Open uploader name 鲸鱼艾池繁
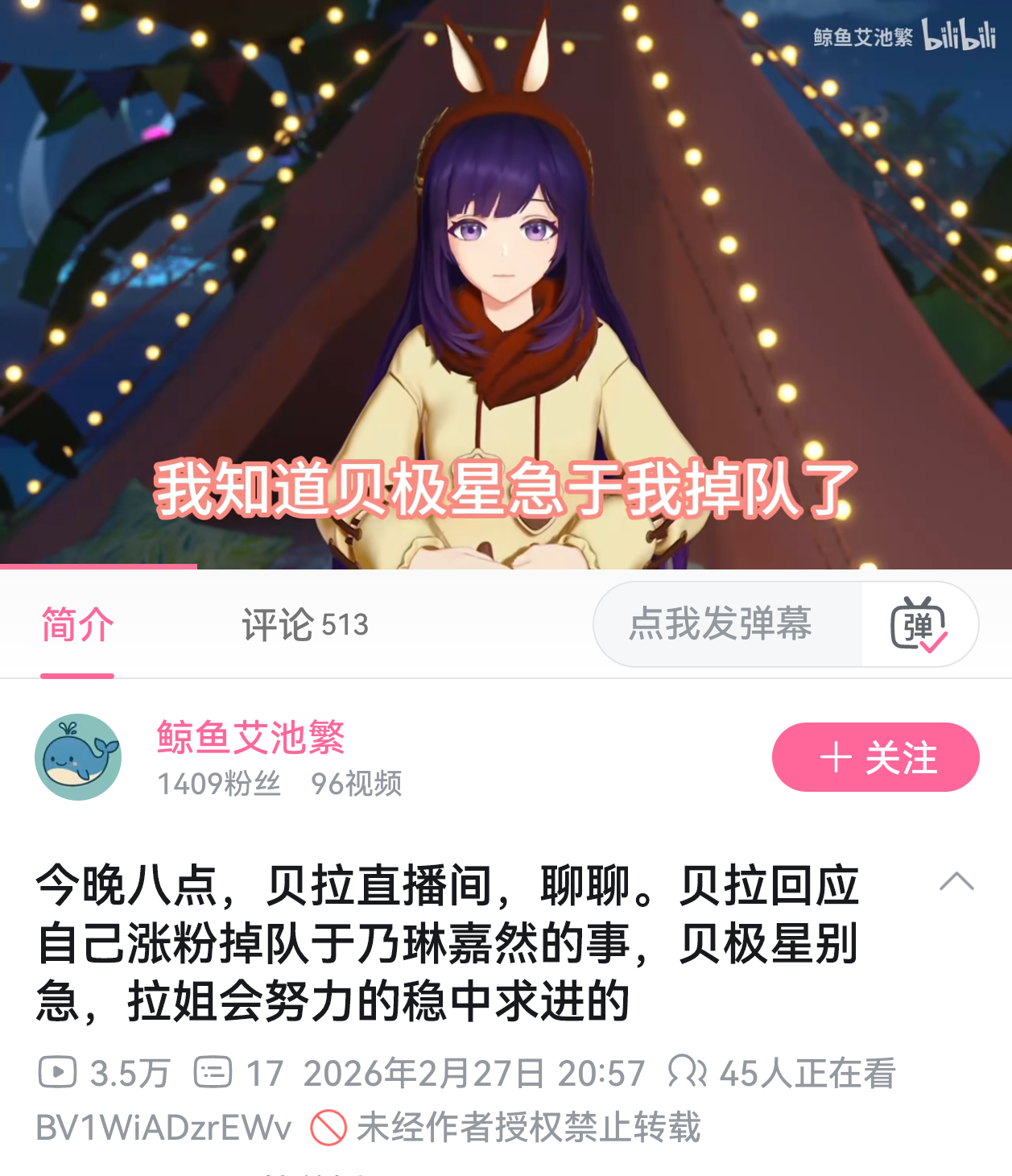Image resolution: width=1012 pixels, height=1176 pixels. pos(250,737)
